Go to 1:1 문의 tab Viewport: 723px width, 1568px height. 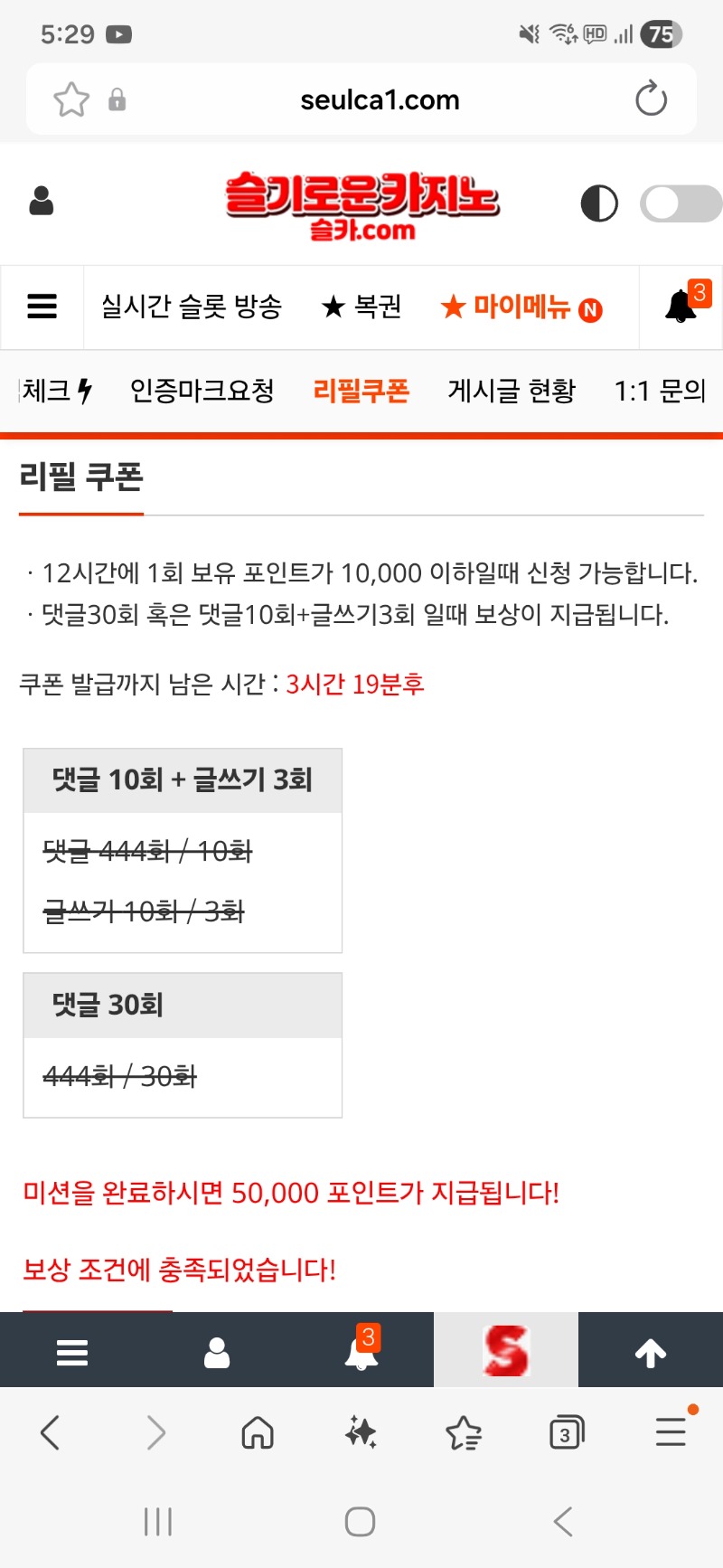coord(660,391)
